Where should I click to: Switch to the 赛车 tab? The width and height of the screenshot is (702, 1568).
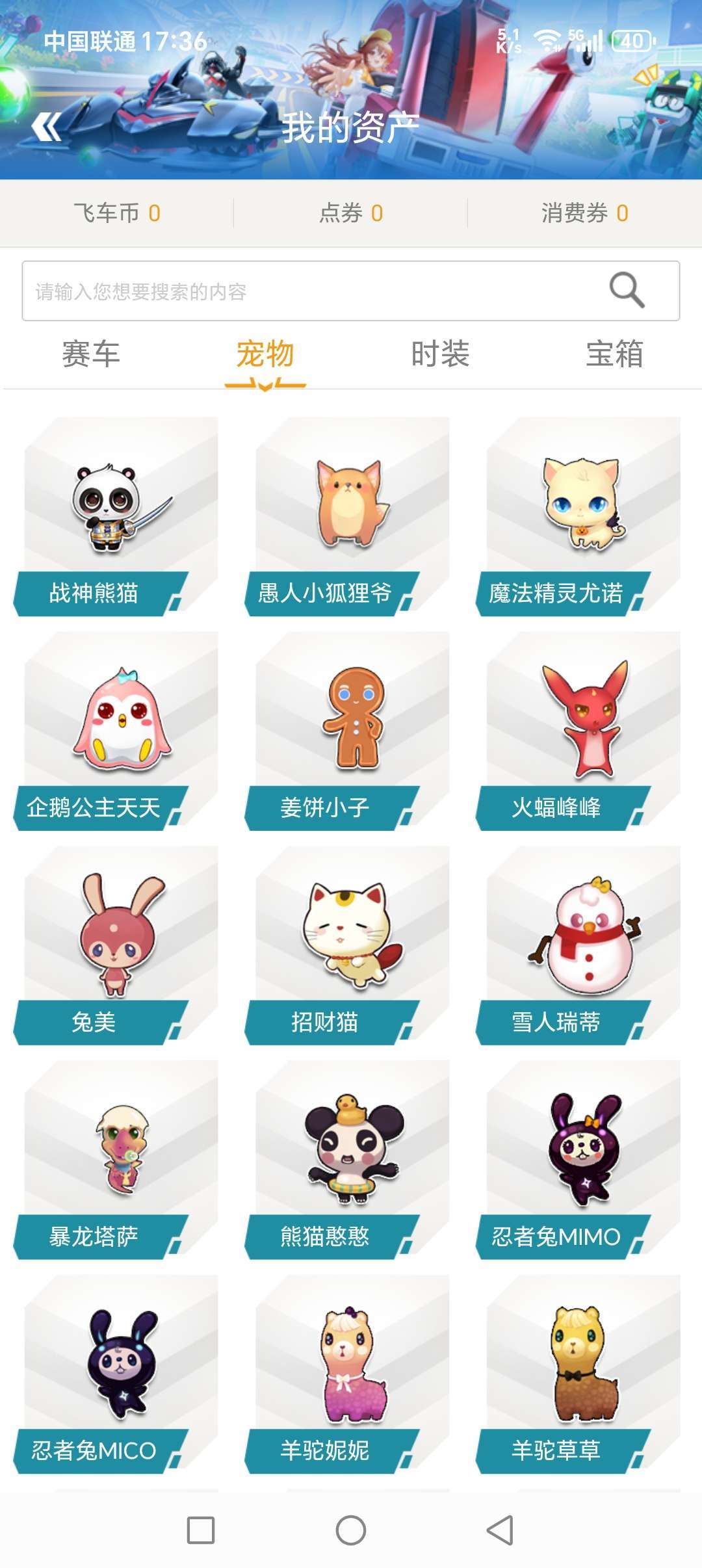90,354
